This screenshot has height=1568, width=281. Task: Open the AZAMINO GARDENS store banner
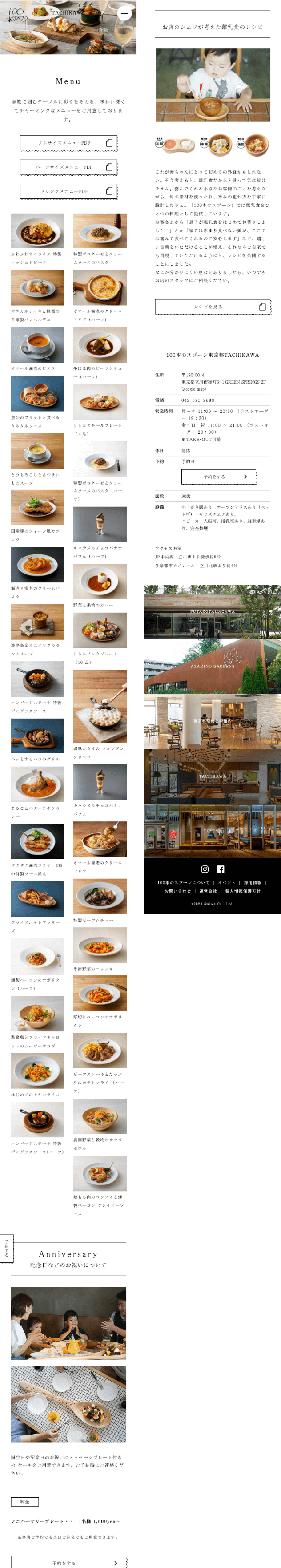[212, 666]
